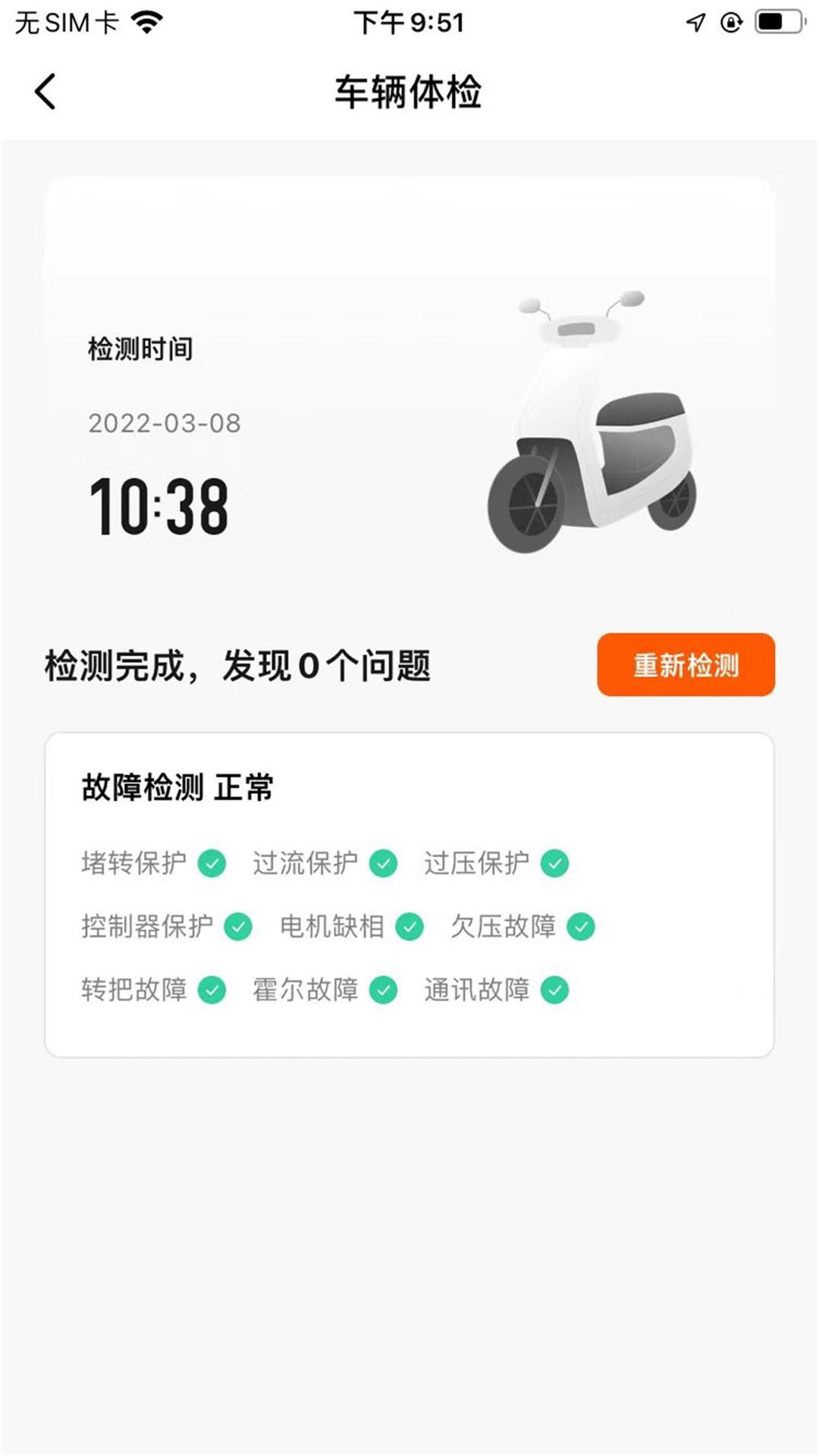The image size is (819, 1456).
Task: Tap the green checkmark beside 过流保护
Action: (x=383, y=864)
